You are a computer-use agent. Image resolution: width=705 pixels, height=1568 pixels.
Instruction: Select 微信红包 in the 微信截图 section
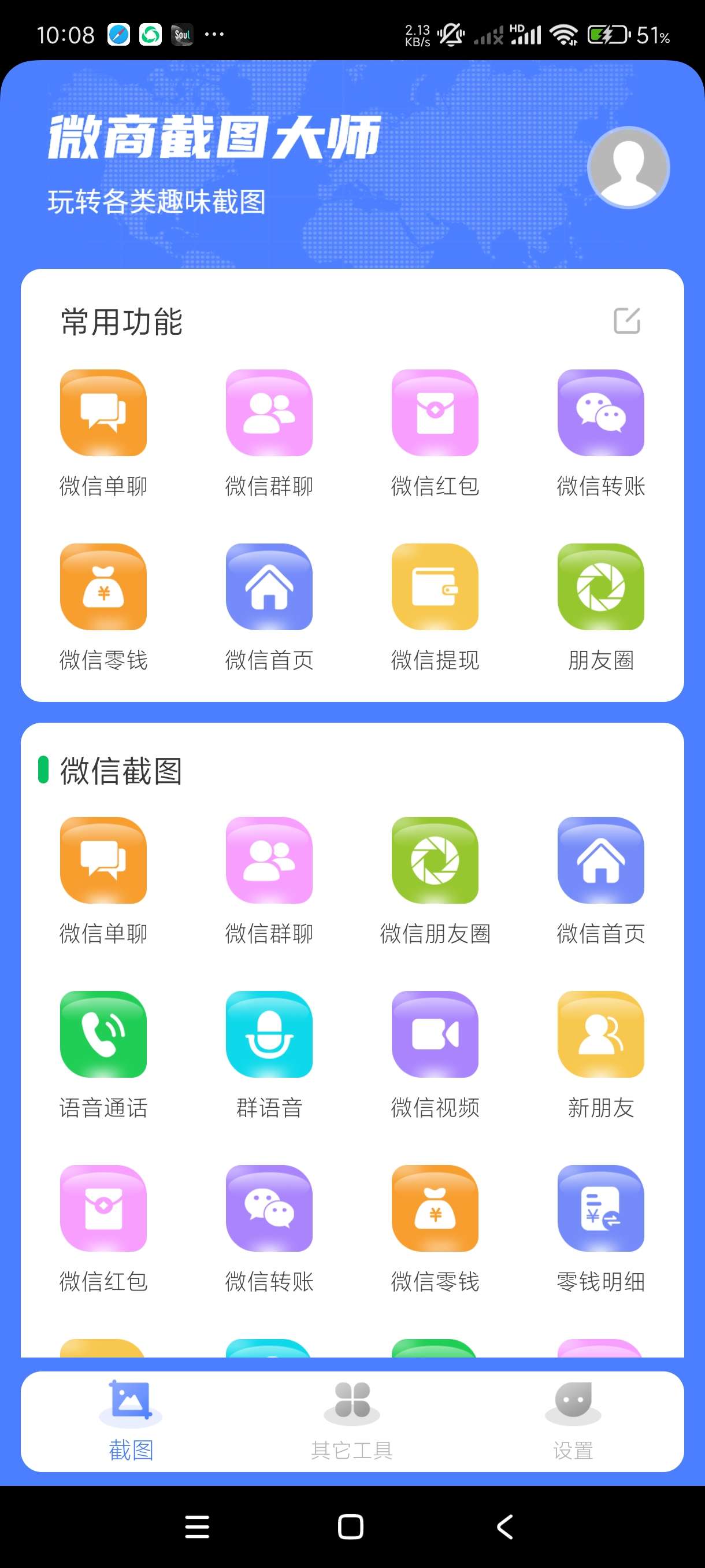pos(103,1208)
